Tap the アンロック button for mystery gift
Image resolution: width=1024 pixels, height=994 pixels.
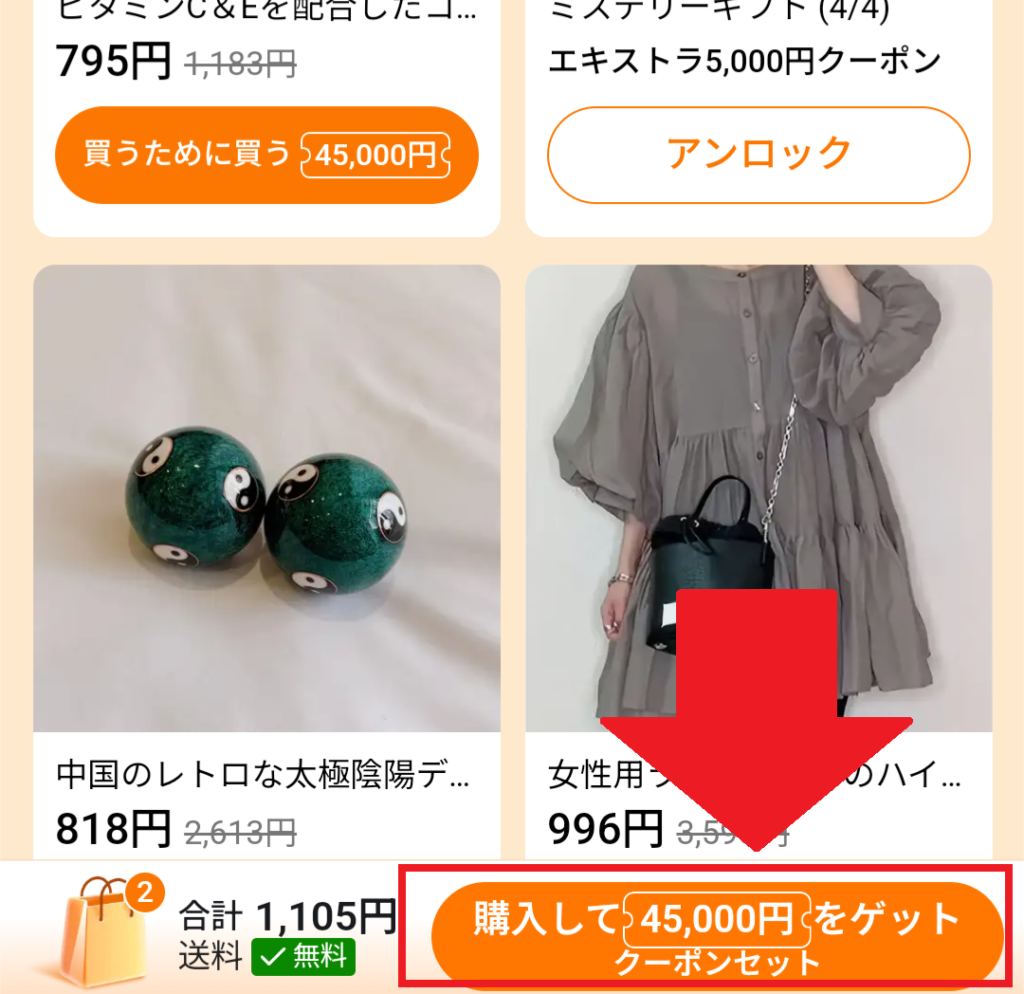[758, 155]
